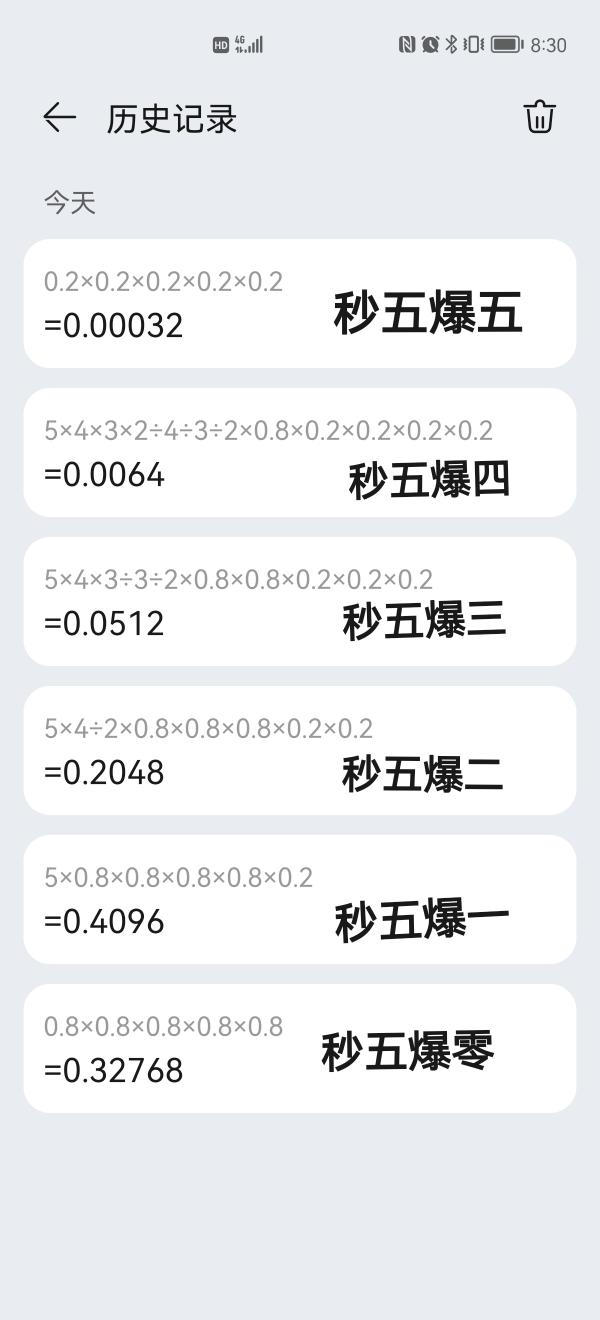Screen dimensions: 600x1320
Task: Open the calculation that equals 0.0064
Action: pos(299,452)
